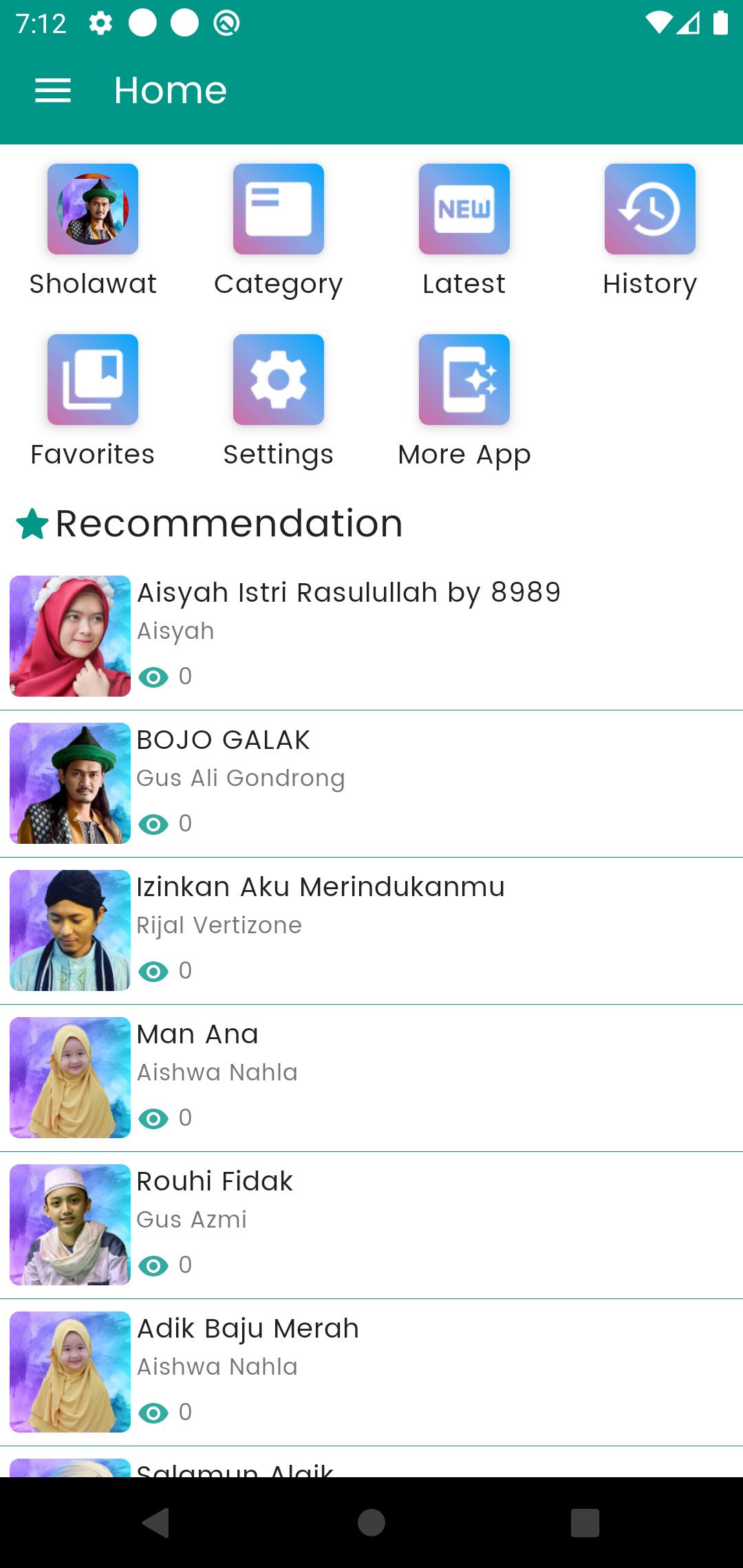Viewport: 743px width, 1568px height.
Task: Choose Rouhi Fidak by Gus Azmi
Action: pyautogui.click(x=371, y=1224)
